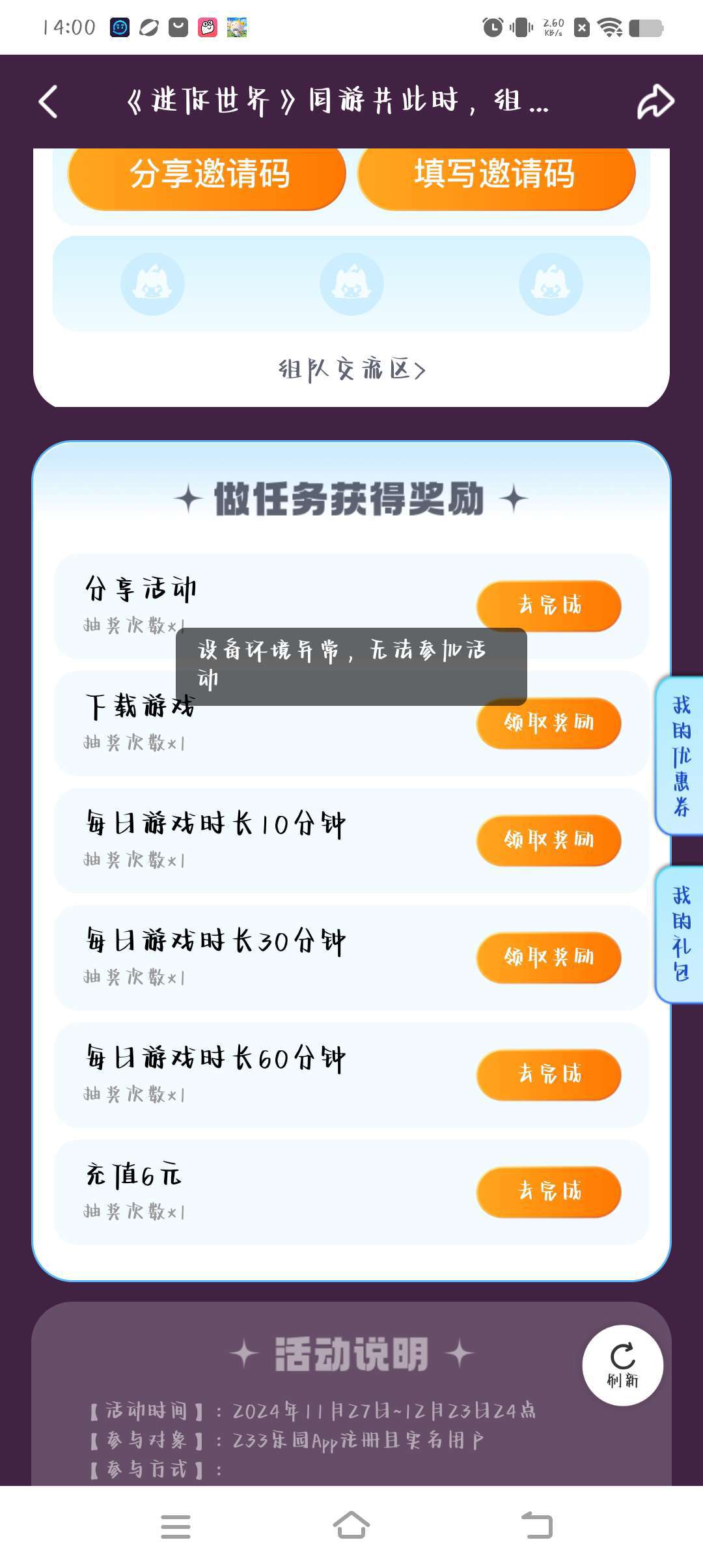Refresh the page with 刷新 button
Screen dimensions: 703x1568
point(623,1365)
